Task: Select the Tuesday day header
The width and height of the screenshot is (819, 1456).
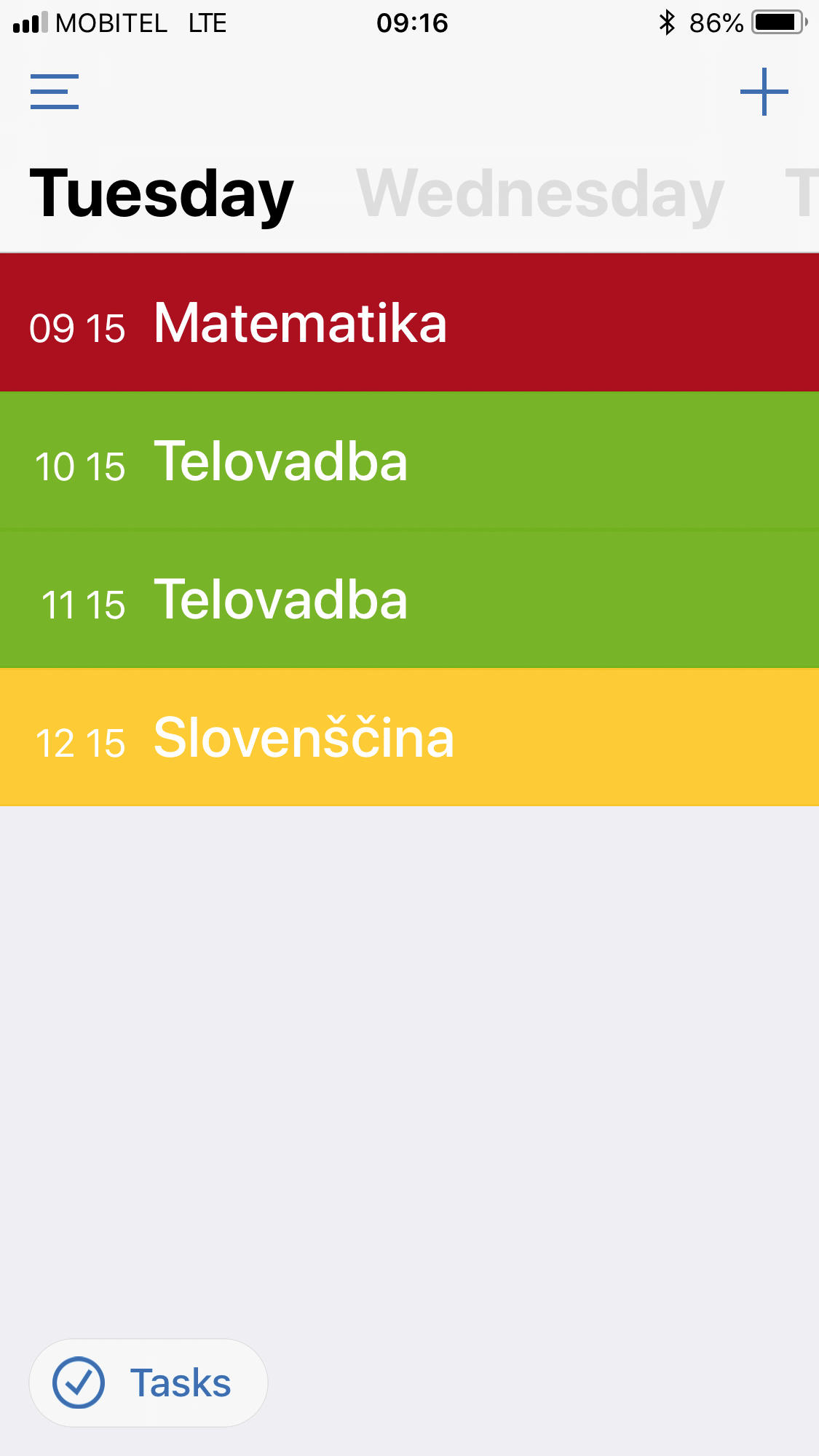Action: (162, 194)
